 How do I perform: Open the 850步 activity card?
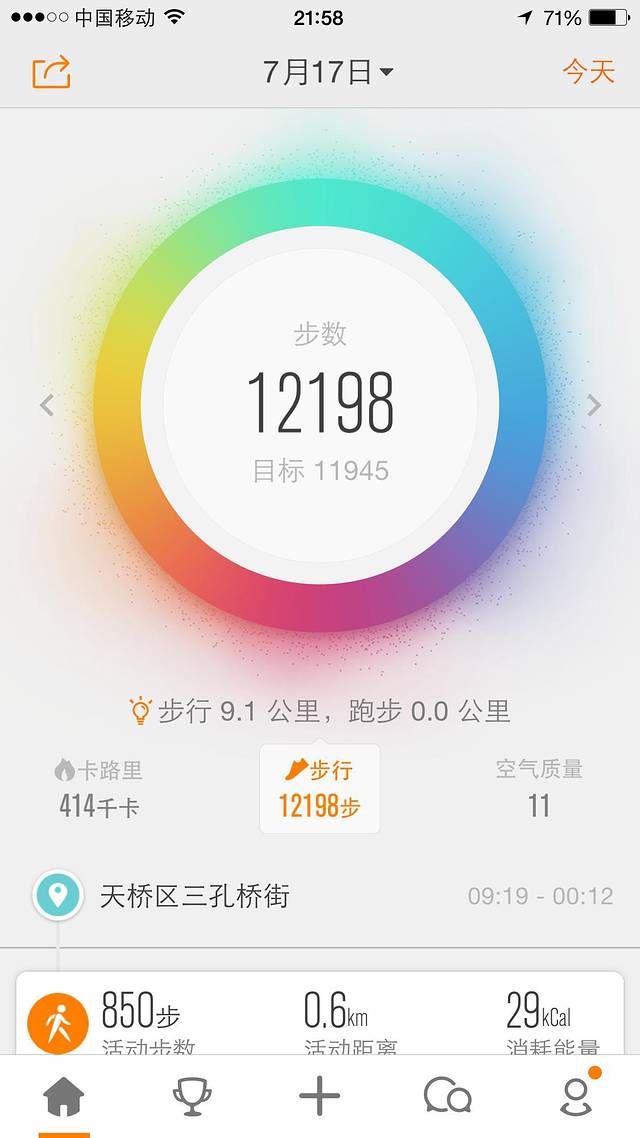pyautogui.click(x=320, y=1014)
